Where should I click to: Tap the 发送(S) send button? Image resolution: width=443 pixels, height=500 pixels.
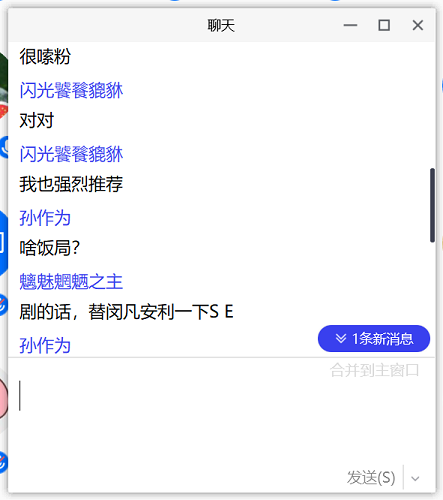(x=371, y=478)
